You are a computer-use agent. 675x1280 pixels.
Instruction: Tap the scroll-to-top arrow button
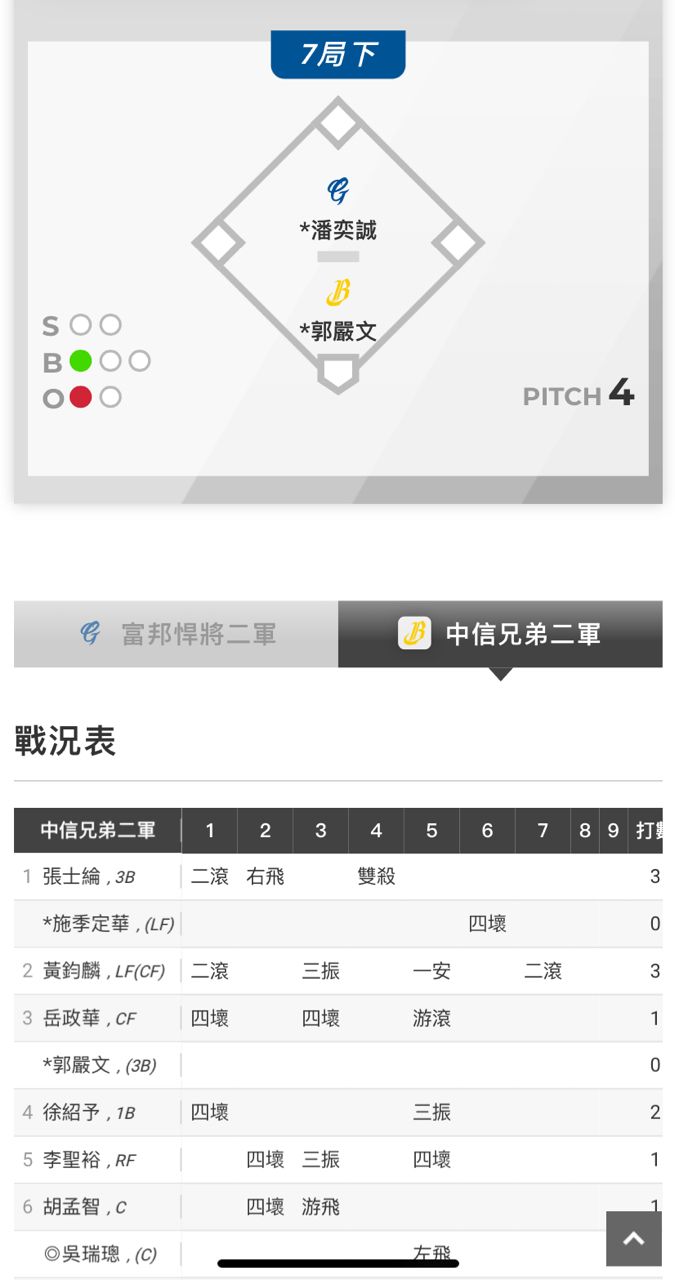(x=633, y=1239)
